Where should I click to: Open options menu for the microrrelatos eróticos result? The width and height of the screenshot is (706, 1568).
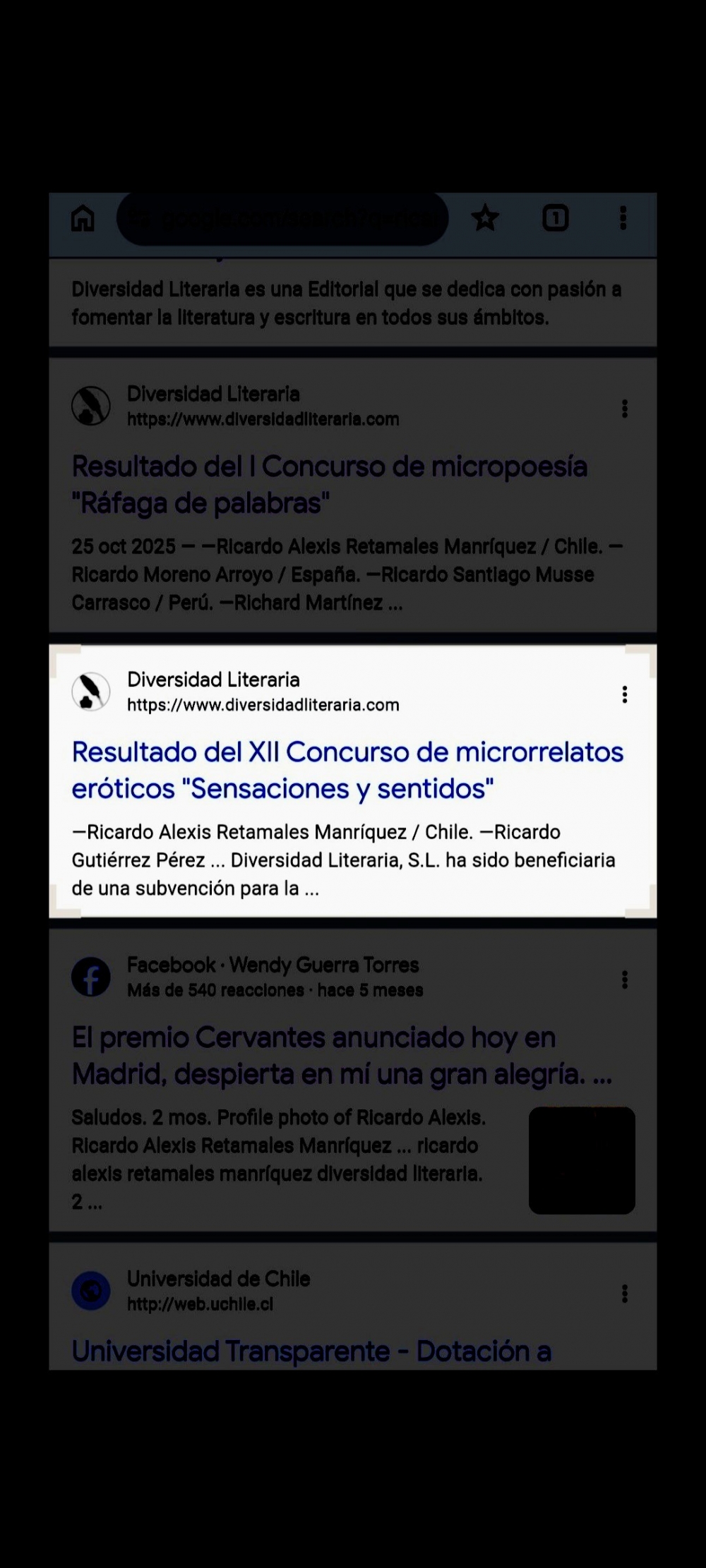624,695
